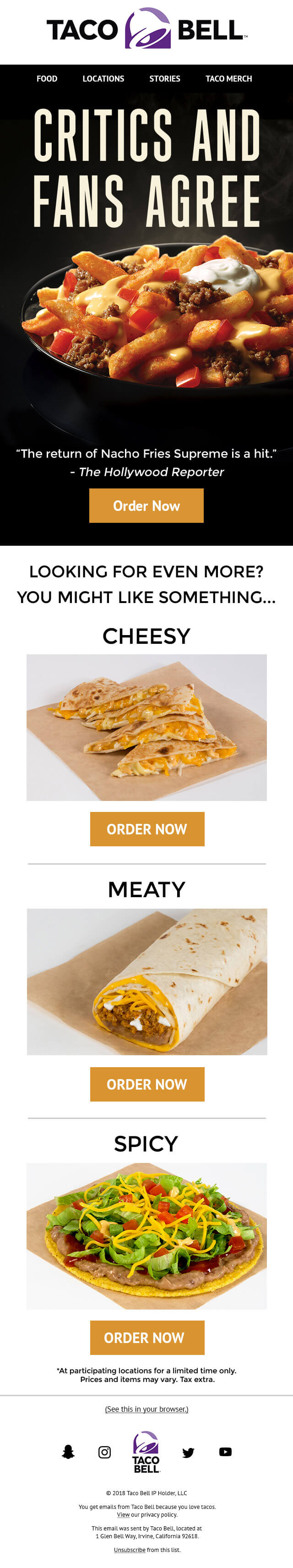Visit the TACO MERCH link
The height and width of the screenshot is (1568, 293).
(228, 78)
